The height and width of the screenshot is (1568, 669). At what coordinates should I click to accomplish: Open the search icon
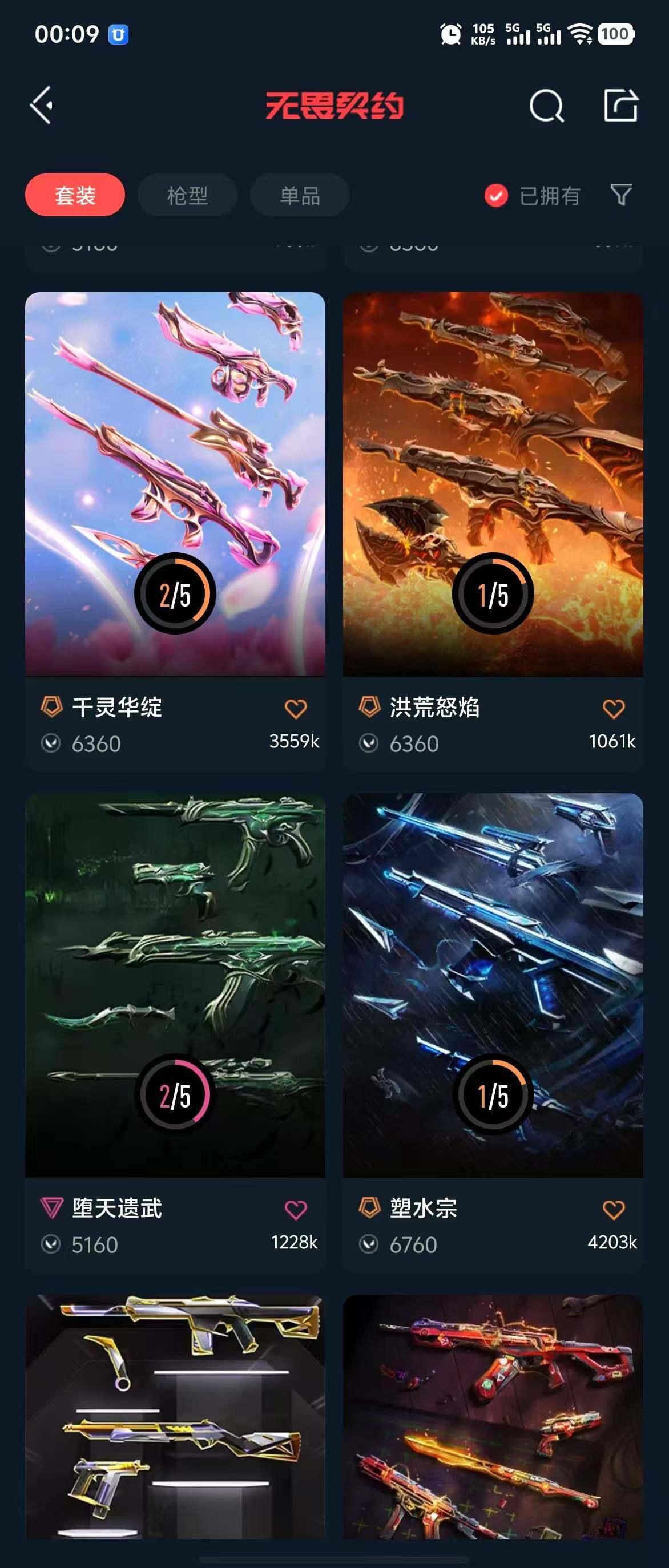coord(546,106)
